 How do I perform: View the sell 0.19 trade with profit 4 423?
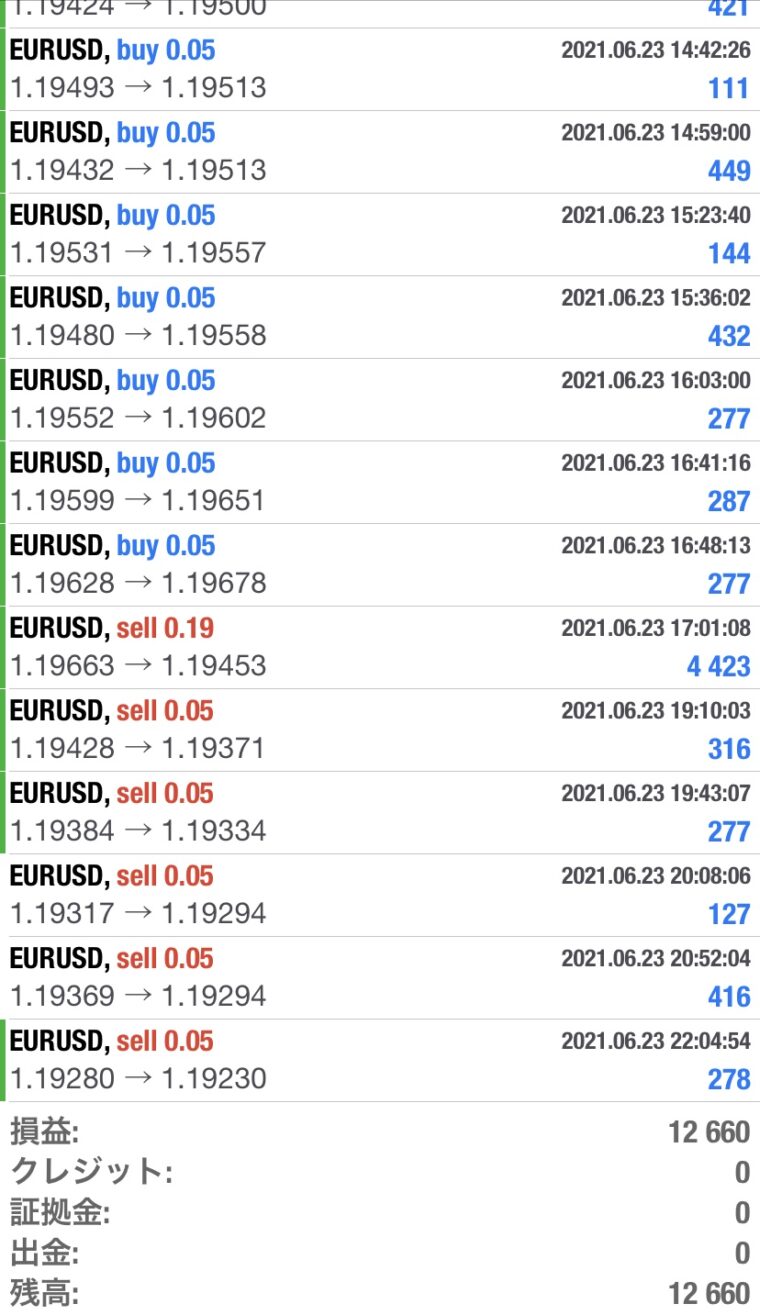point(380,647)
